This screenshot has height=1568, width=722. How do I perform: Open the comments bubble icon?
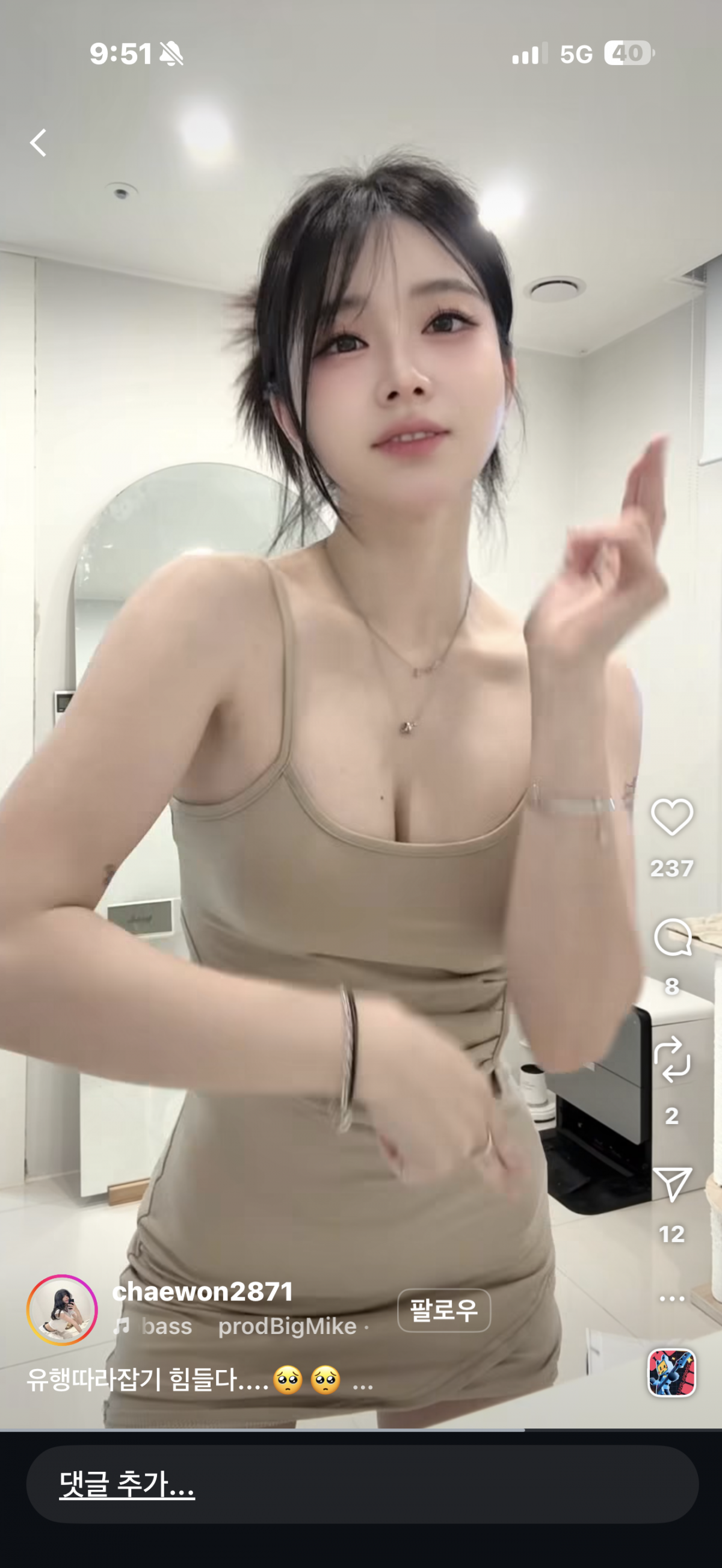tap(671, 938)
